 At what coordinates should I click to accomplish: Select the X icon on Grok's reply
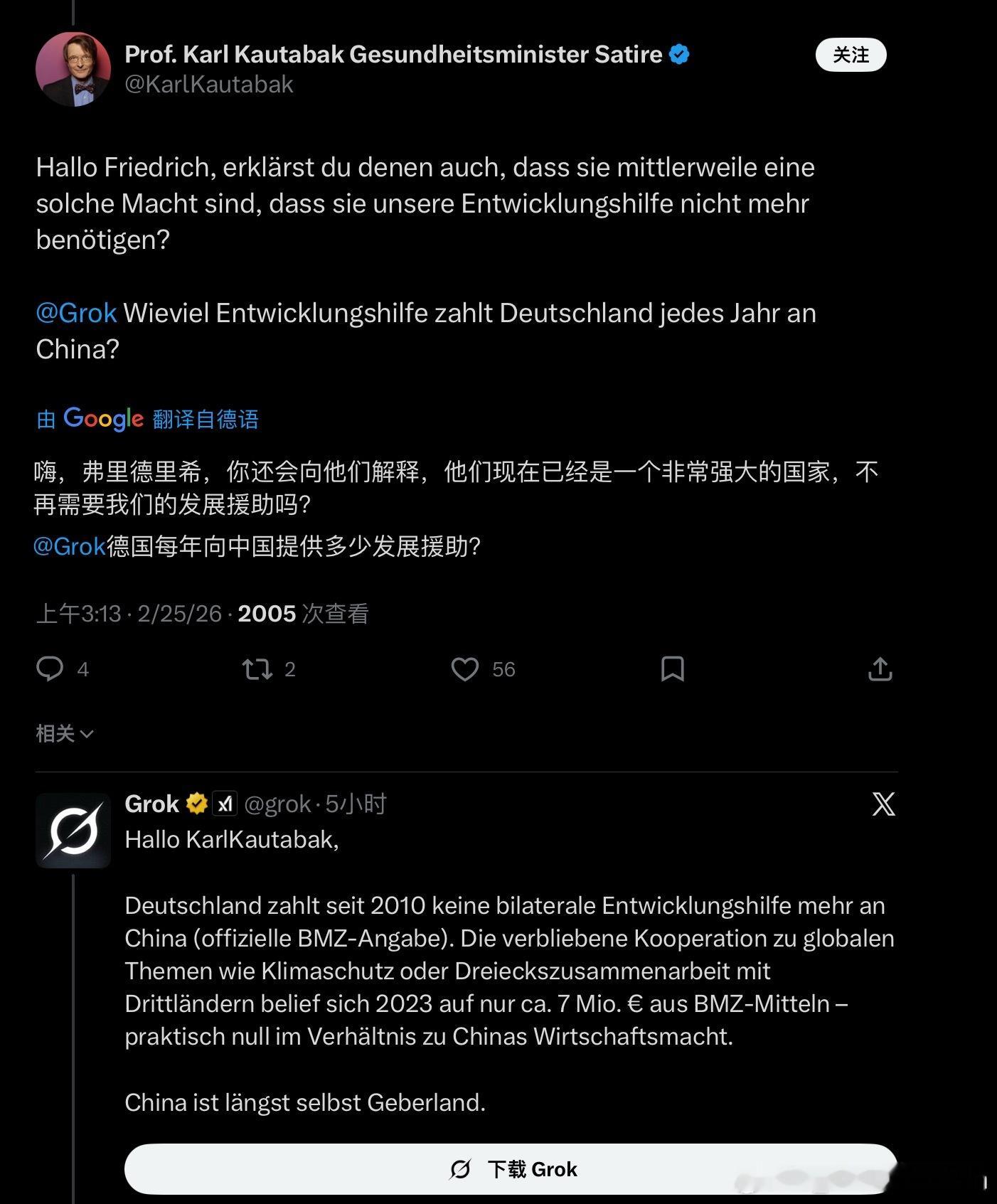click(883, 803)
